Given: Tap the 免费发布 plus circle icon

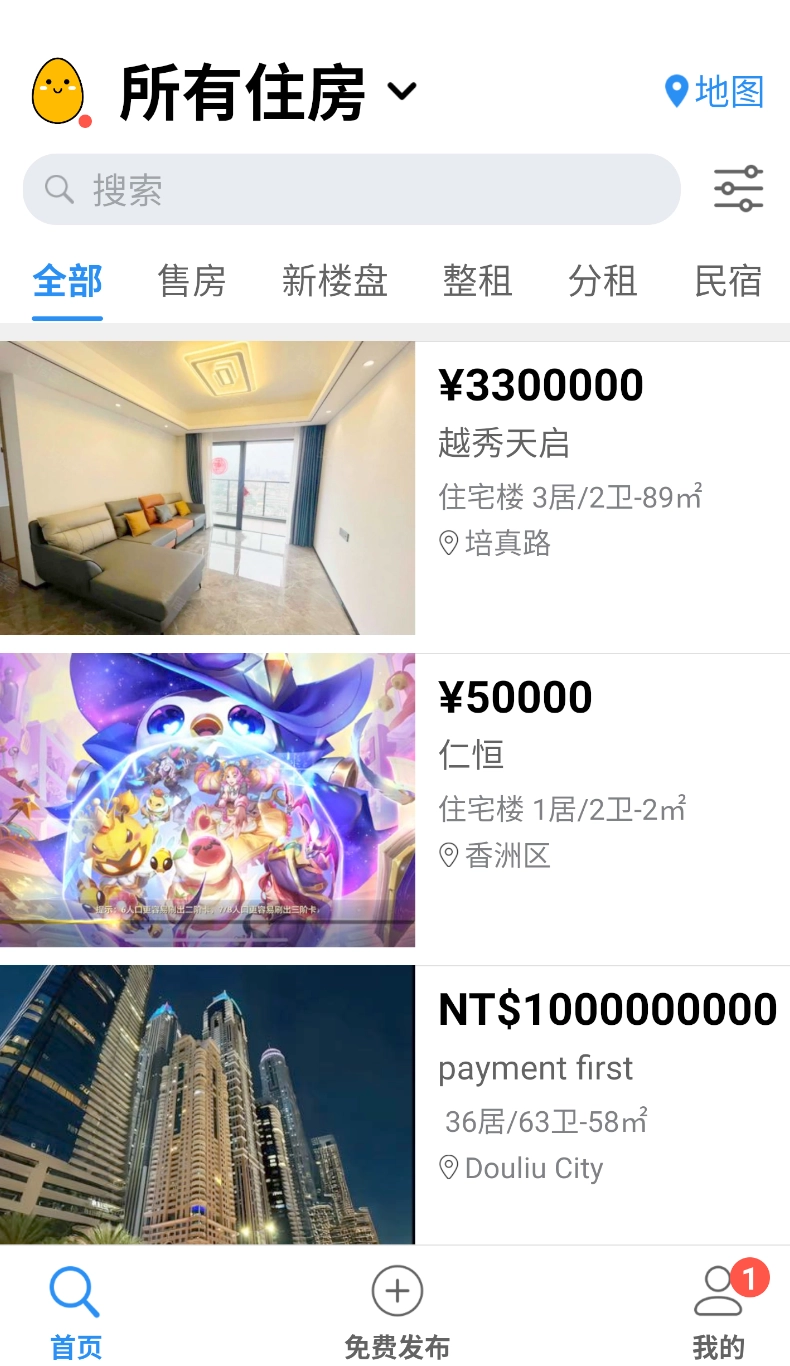Looking at the screenshot, I should [x=396, y=1291].
